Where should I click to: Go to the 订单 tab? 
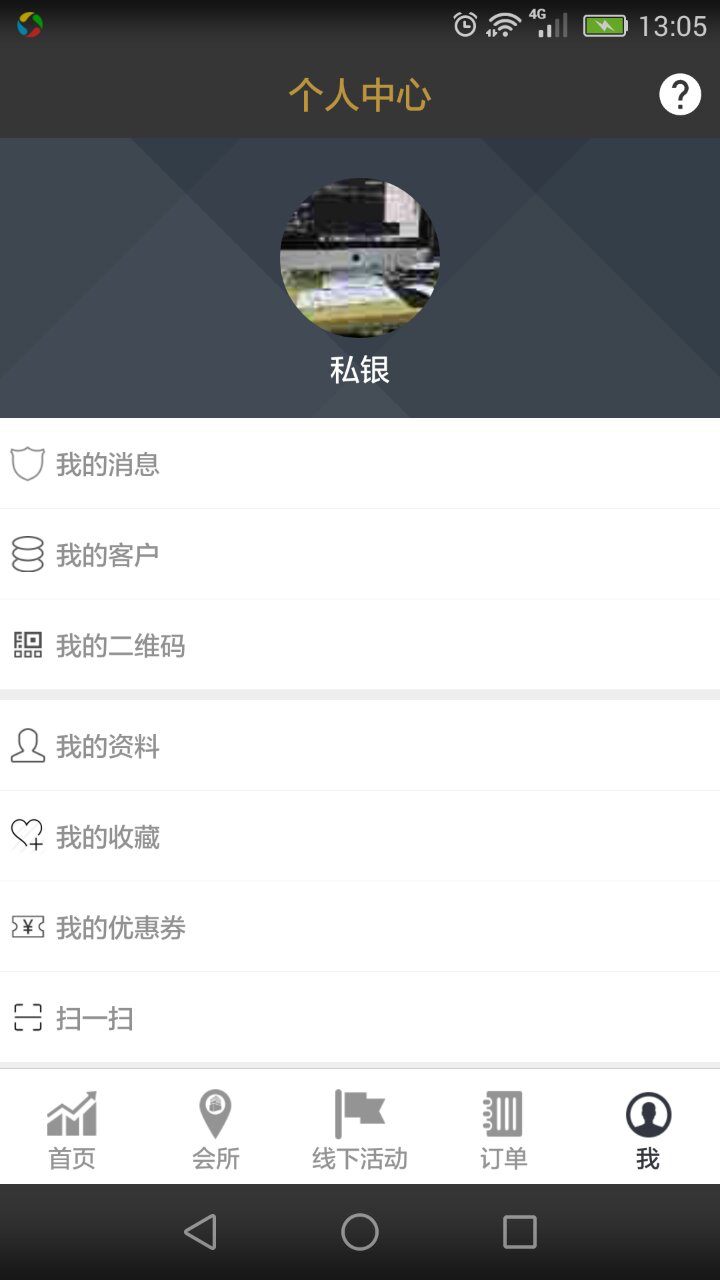coord(504,1130)
